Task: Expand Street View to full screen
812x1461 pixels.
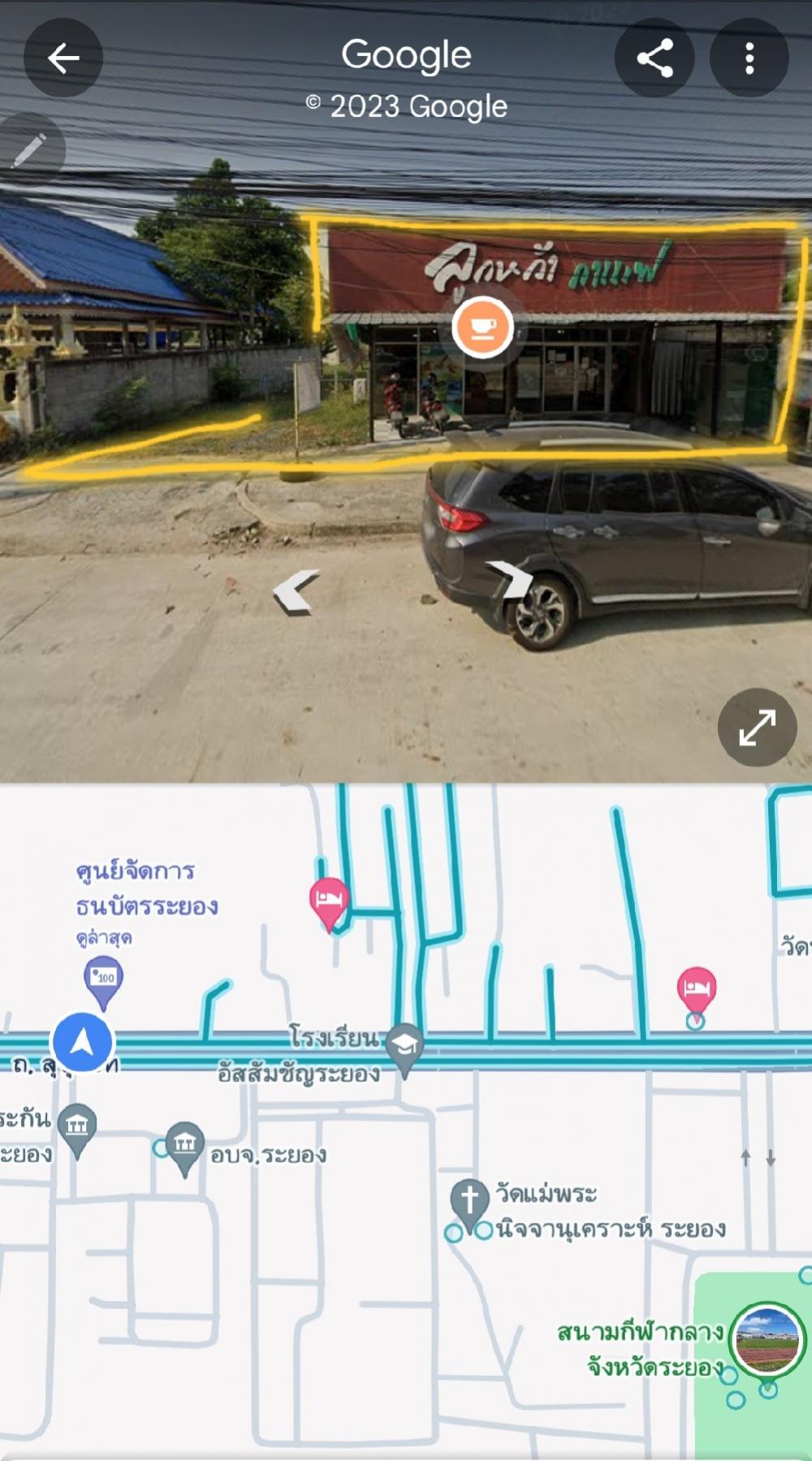Action: [x=757, y=727]
